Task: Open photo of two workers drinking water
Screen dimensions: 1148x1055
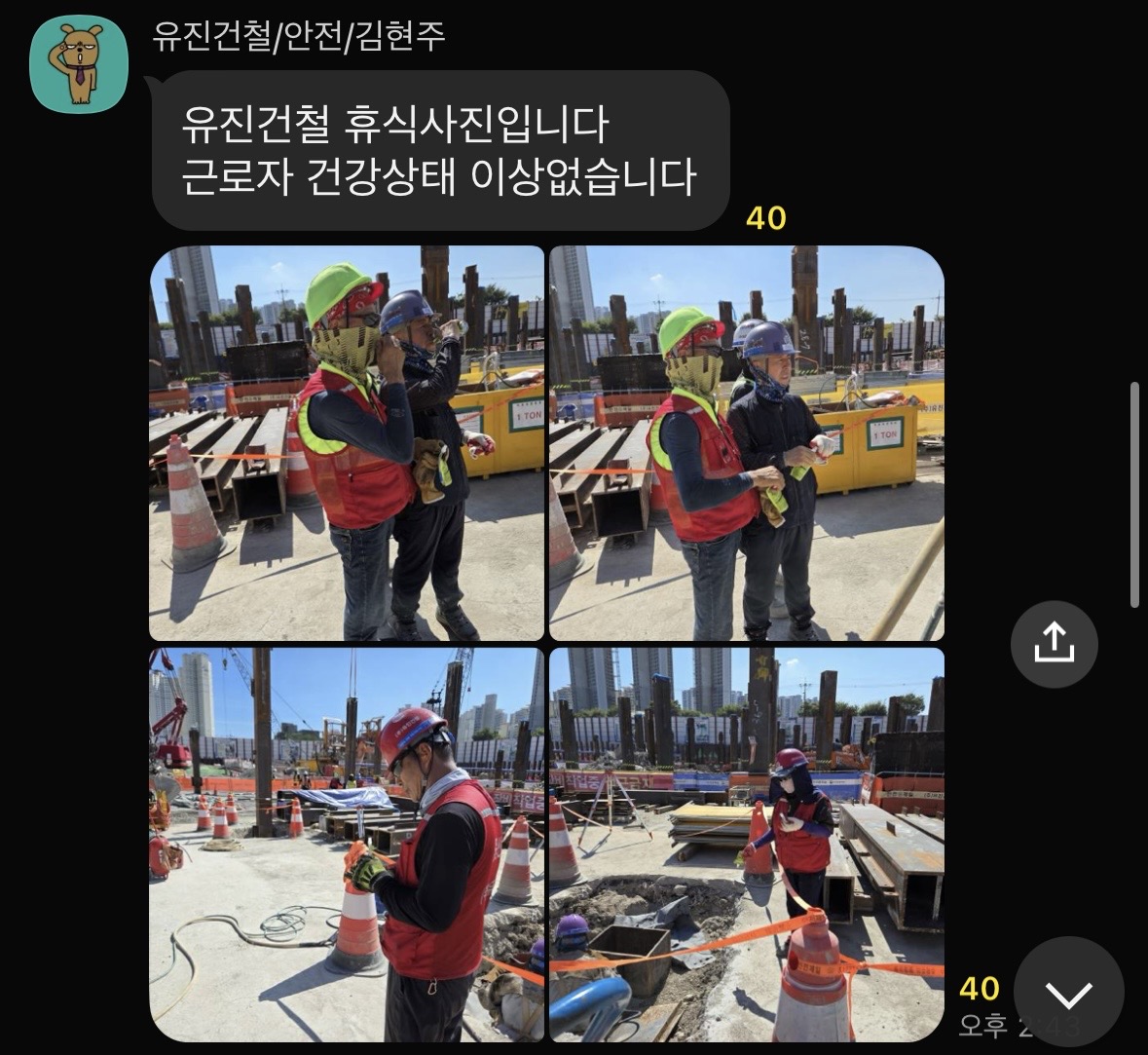Action: pyautogui.click(x=347, y=443)
